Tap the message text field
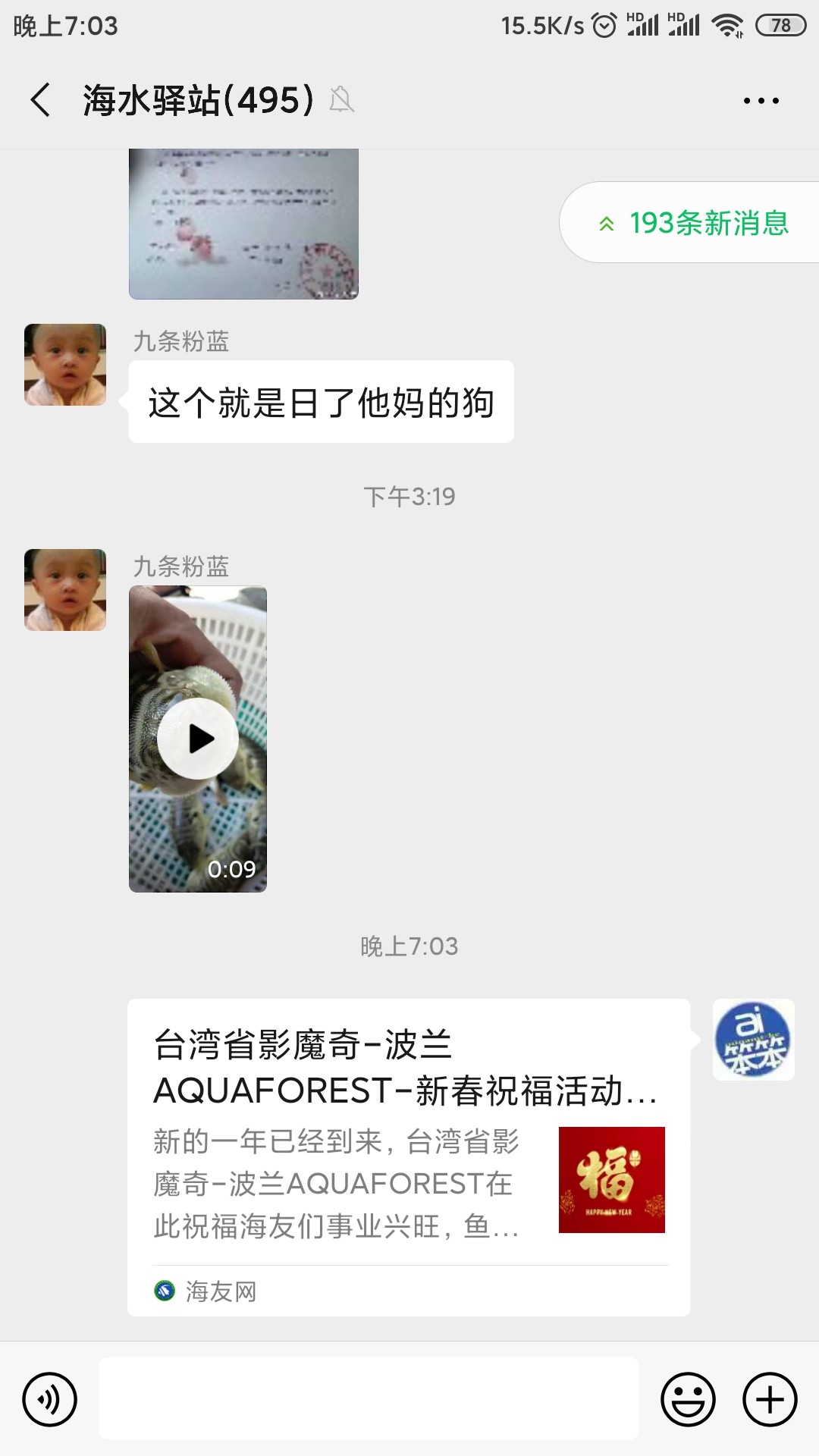This screenshot has width=819, height=1456. click(x=368, y=1399)
